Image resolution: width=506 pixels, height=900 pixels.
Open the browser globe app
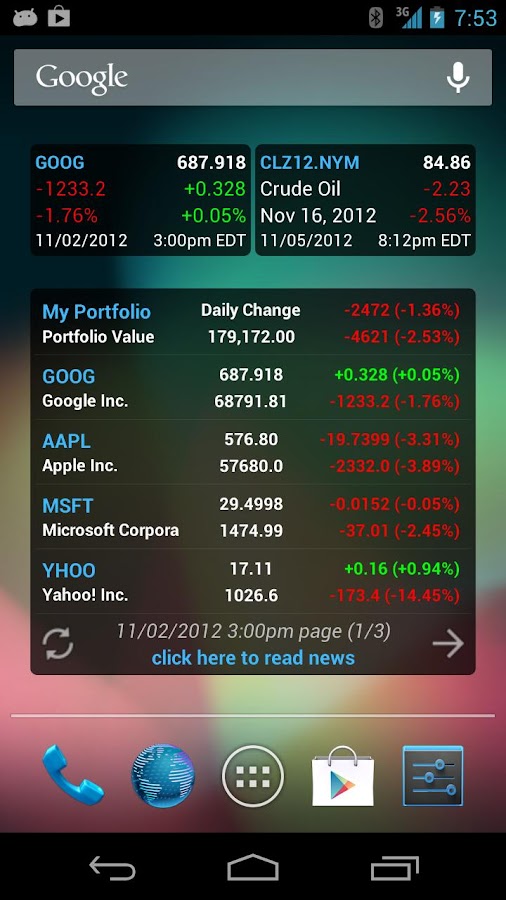[x=163, y=775]
